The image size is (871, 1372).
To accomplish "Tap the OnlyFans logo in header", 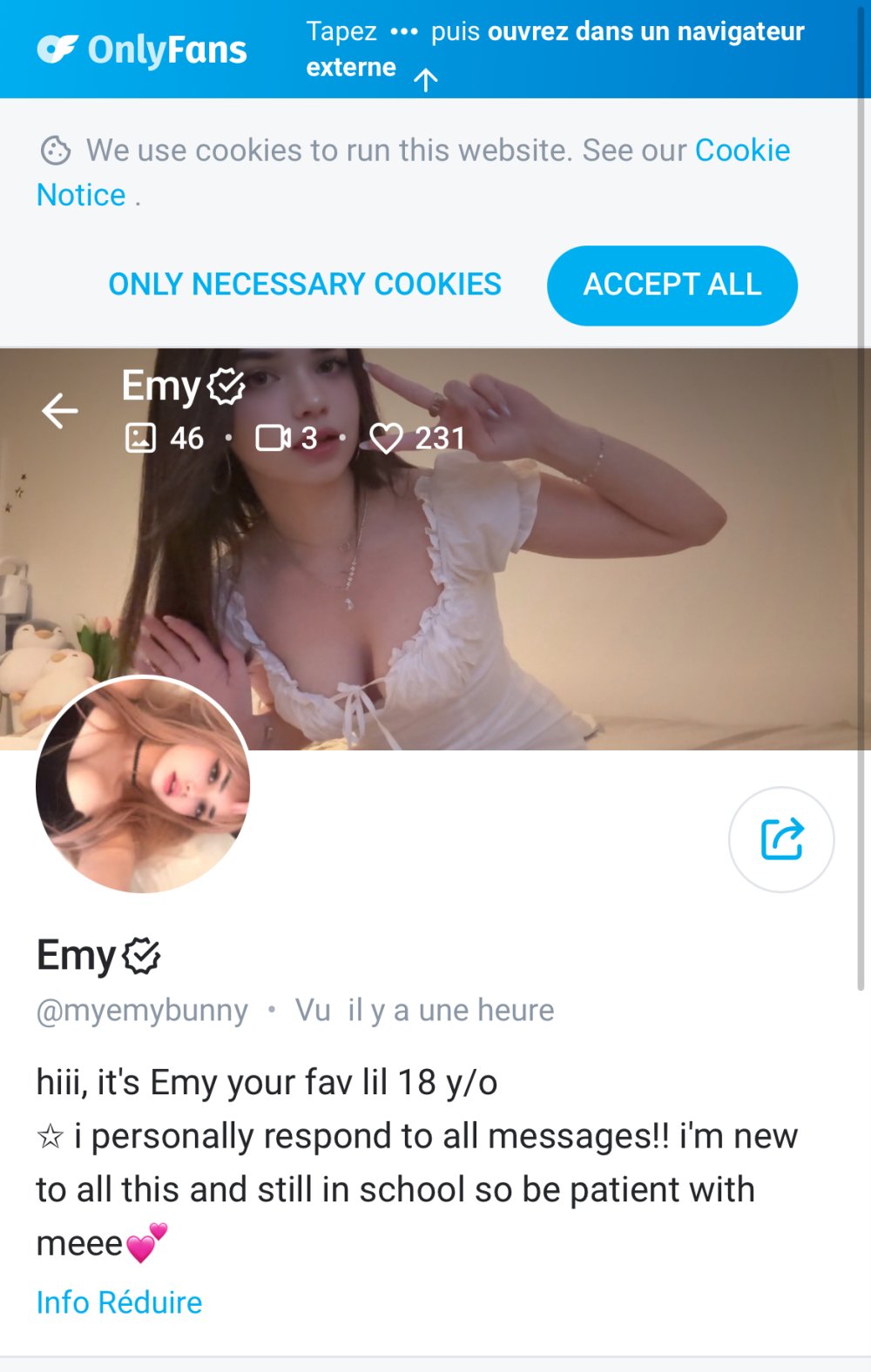I will pos(143,50).
